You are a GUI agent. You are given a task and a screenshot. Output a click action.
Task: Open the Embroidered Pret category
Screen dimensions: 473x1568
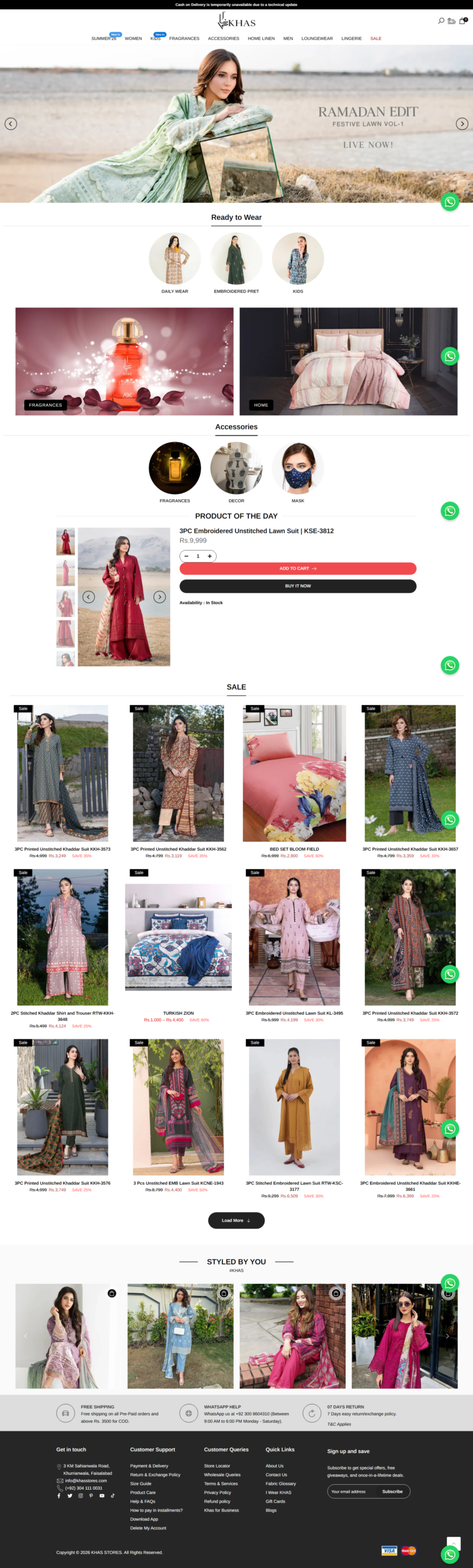236,258
